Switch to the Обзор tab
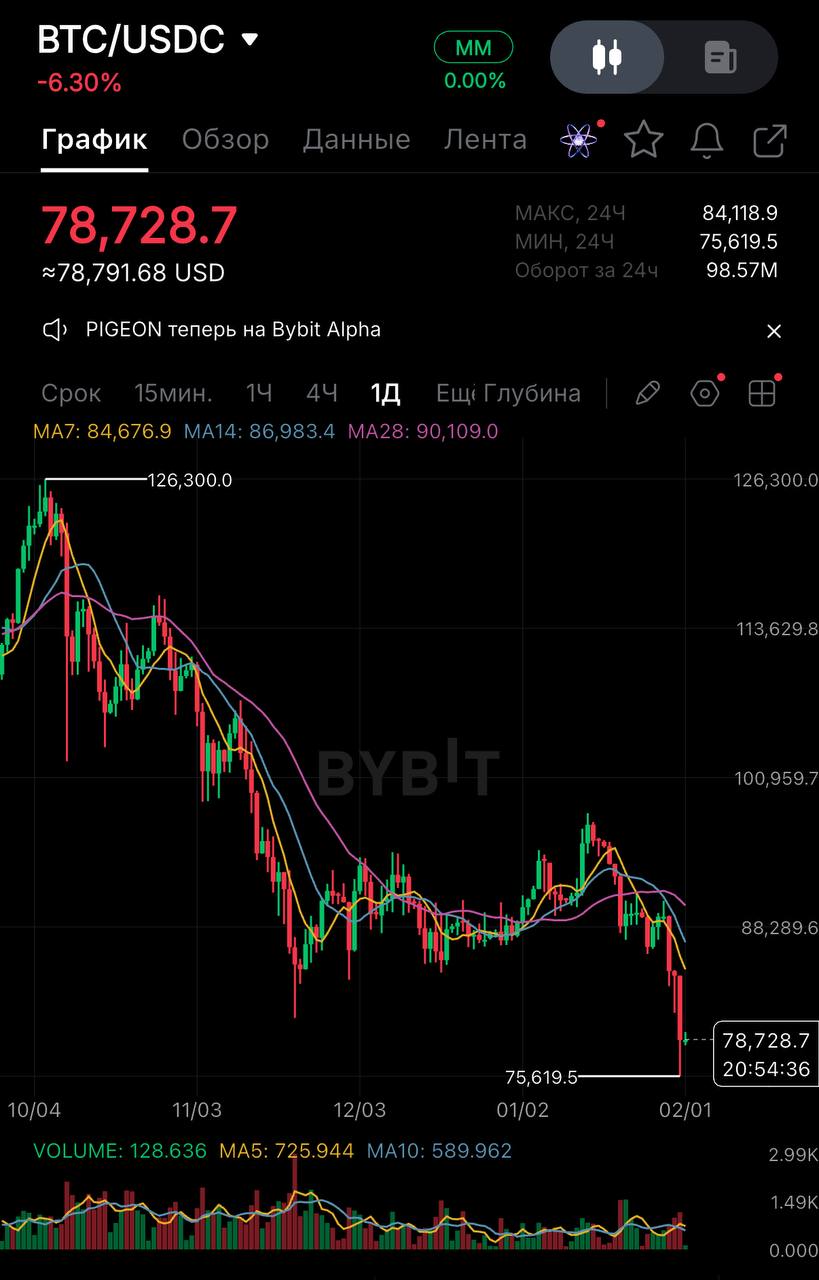Image resolution: width=819 pixels, height=1280 pixels. click(225, 140)
